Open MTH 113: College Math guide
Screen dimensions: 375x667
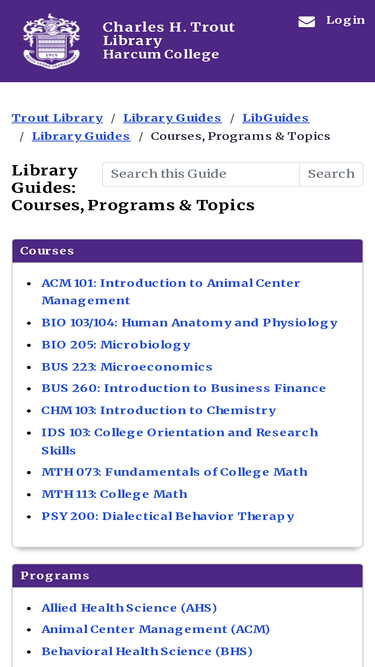114,494
